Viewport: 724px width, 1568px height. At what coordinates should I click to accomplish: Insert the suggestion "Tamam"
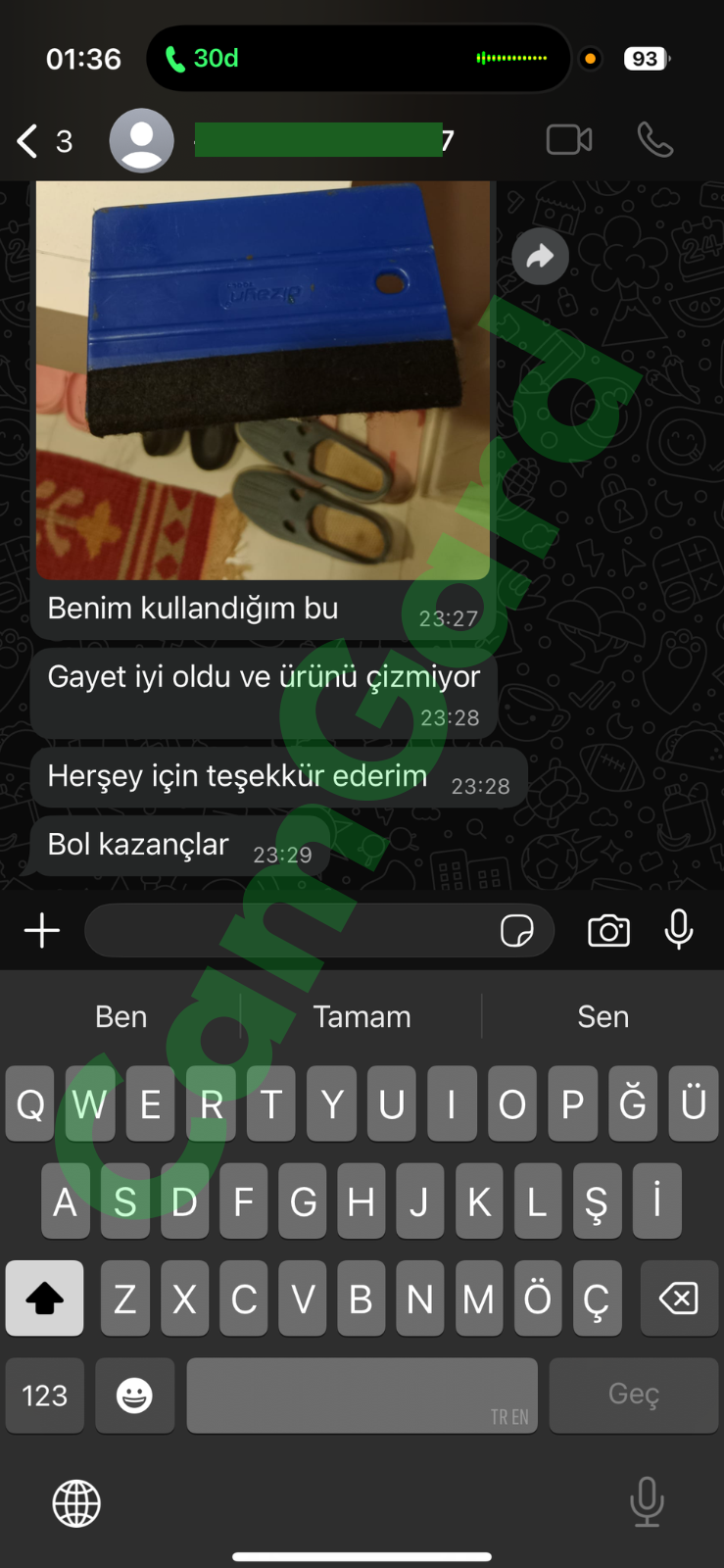pyautogui.click(x=362, y=1016)
